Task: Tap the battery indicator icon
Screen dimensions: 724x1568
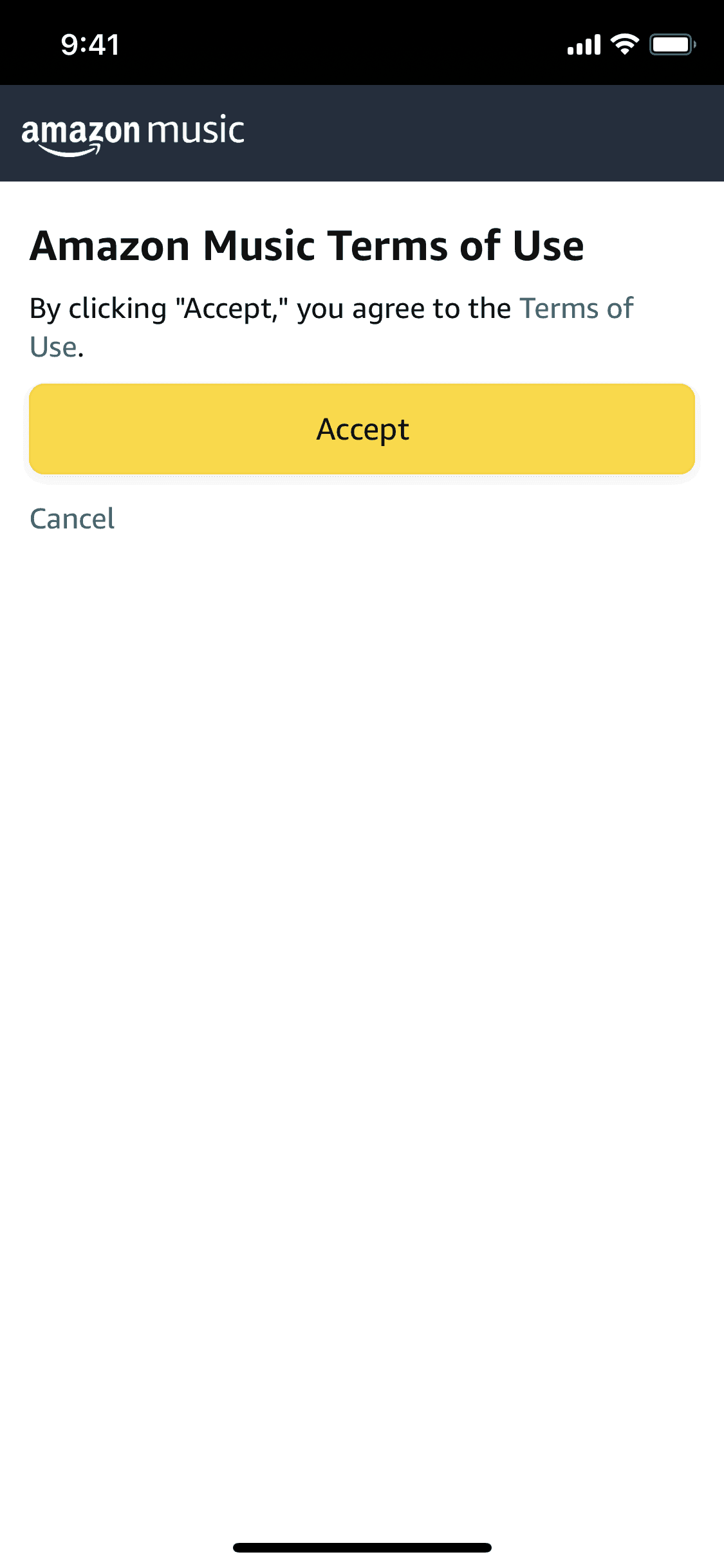Action: coord(671,44)
